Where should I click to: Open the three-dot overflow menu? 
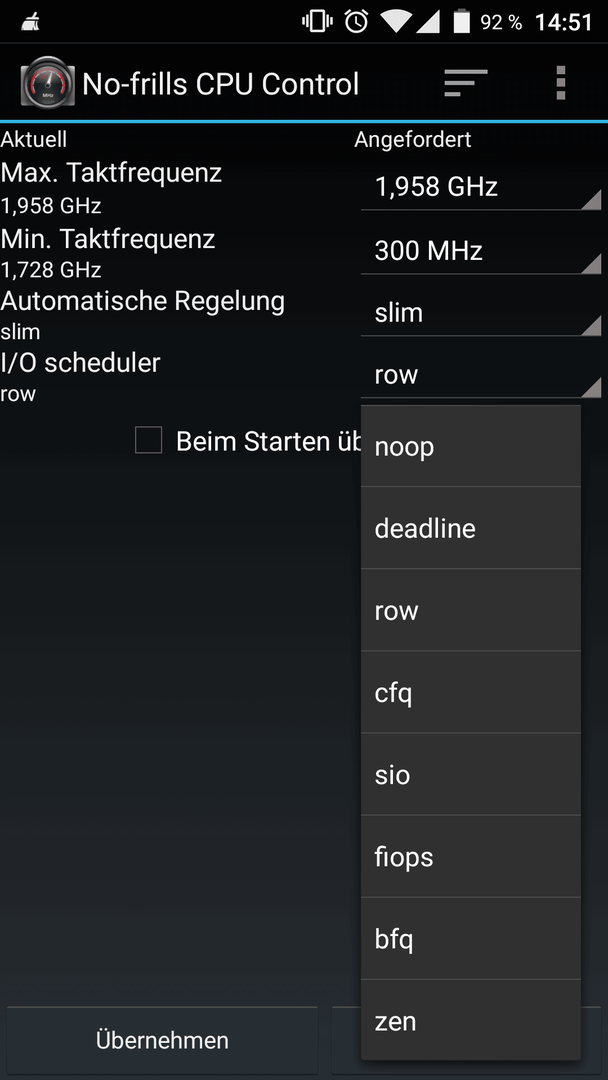(x=560, y=83)
